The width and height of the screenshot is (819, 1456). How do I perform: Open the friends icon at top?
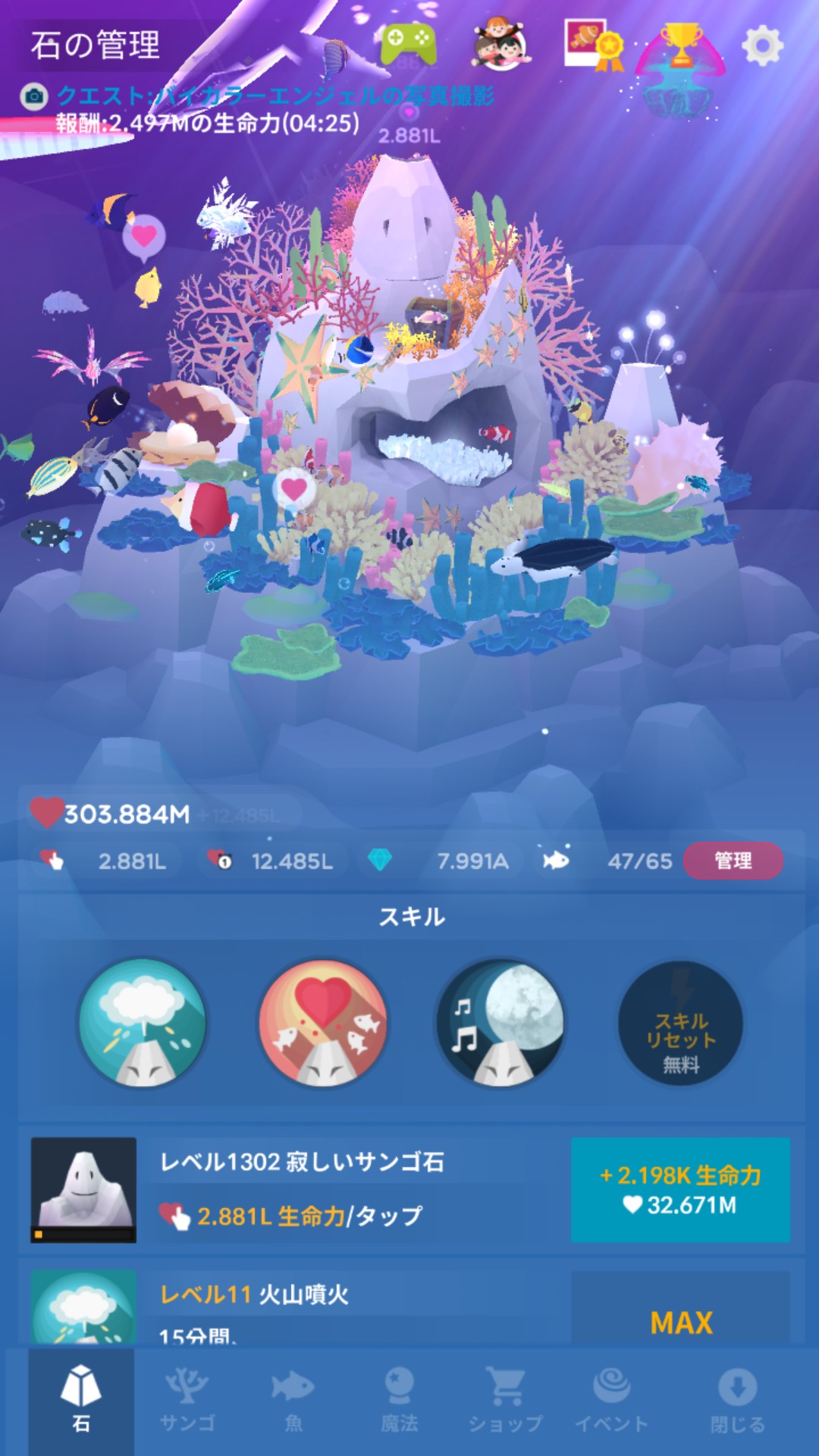[500, 45]
